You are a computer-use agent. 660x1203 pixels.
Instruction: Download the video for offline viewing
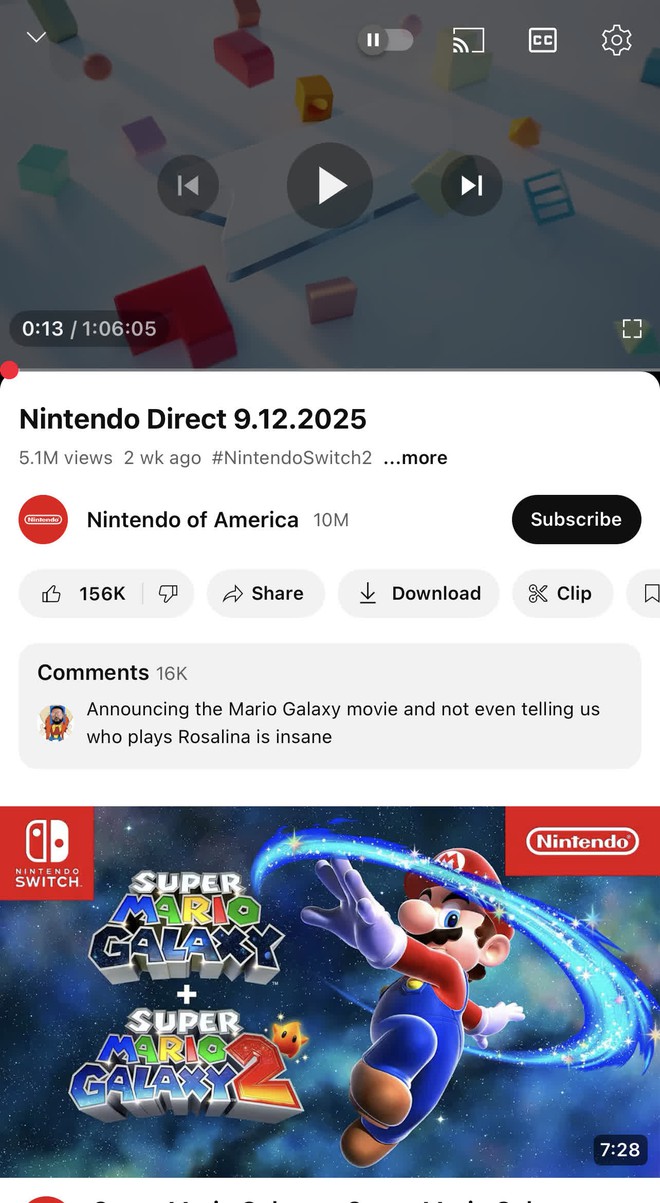(418, 594)
